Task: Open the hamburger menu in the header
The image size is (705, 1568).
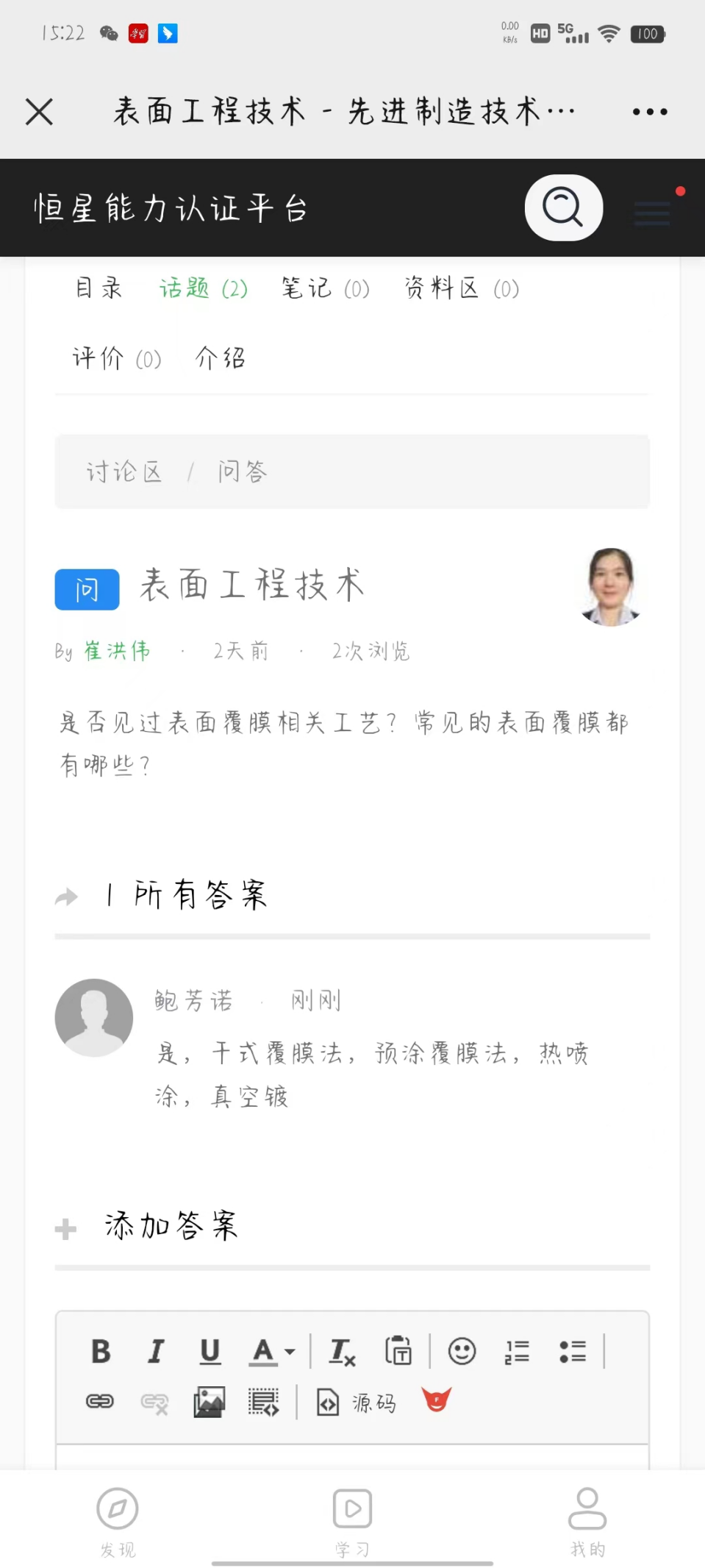Action: click(652, 214)
